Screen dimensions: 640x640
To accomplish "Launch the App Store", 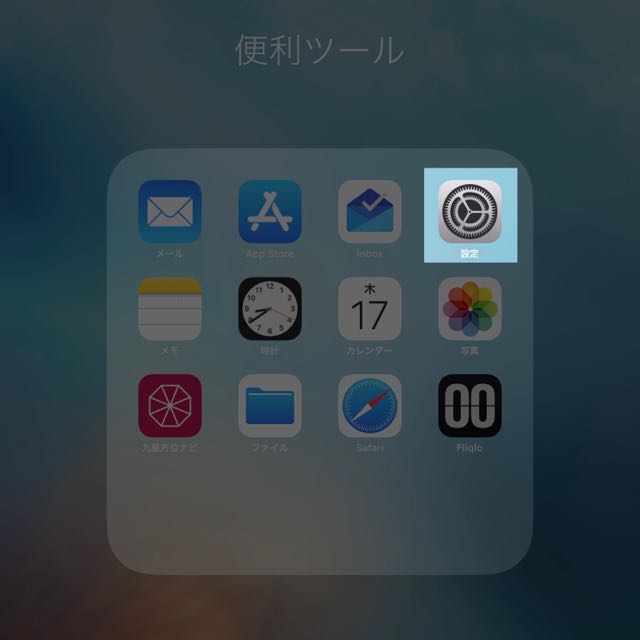I will [x=270, y=211].
